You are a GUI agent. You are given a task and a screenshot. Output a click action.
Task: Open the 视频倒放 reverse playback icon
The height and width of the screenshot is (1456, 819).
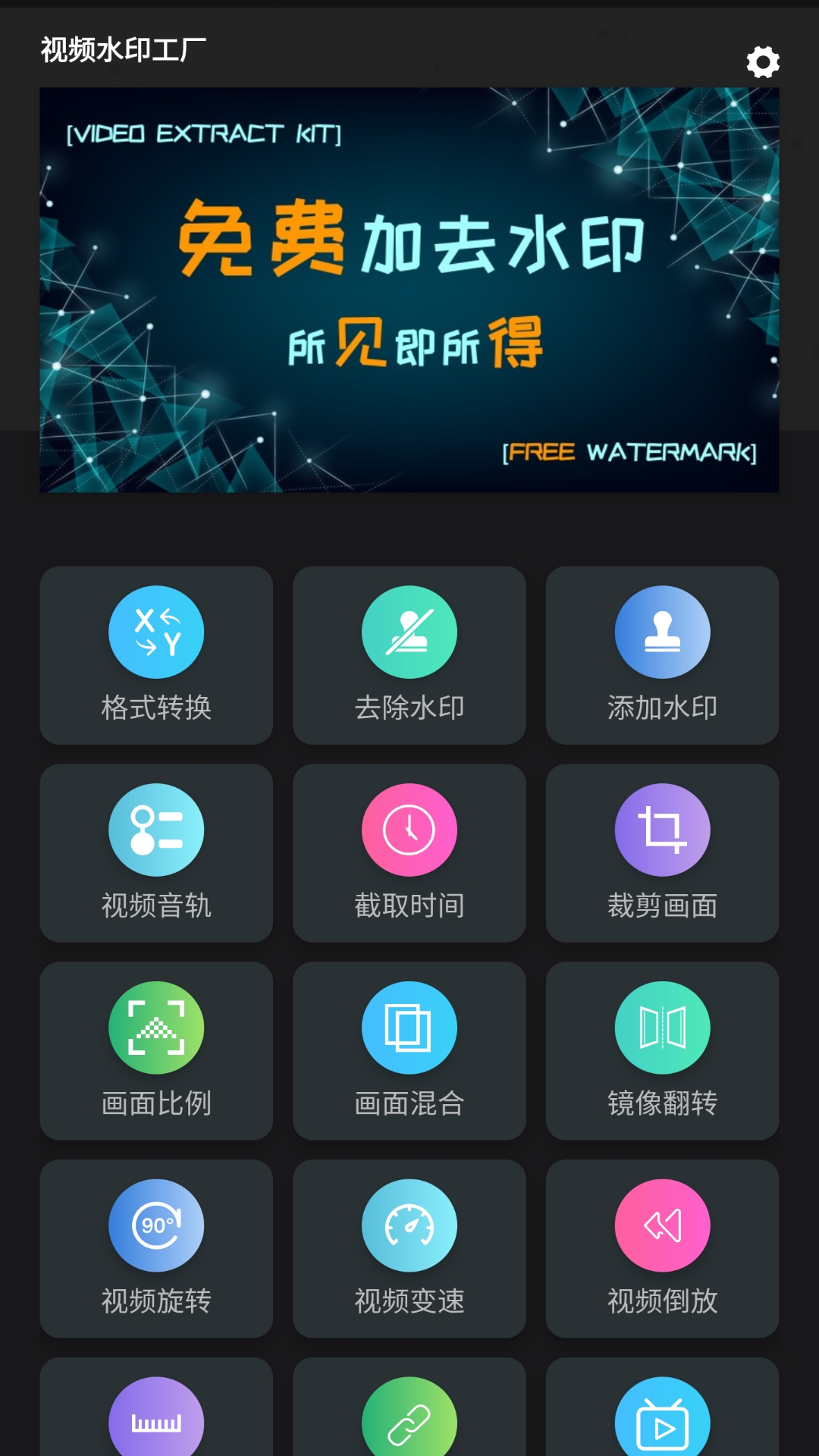663,1226
